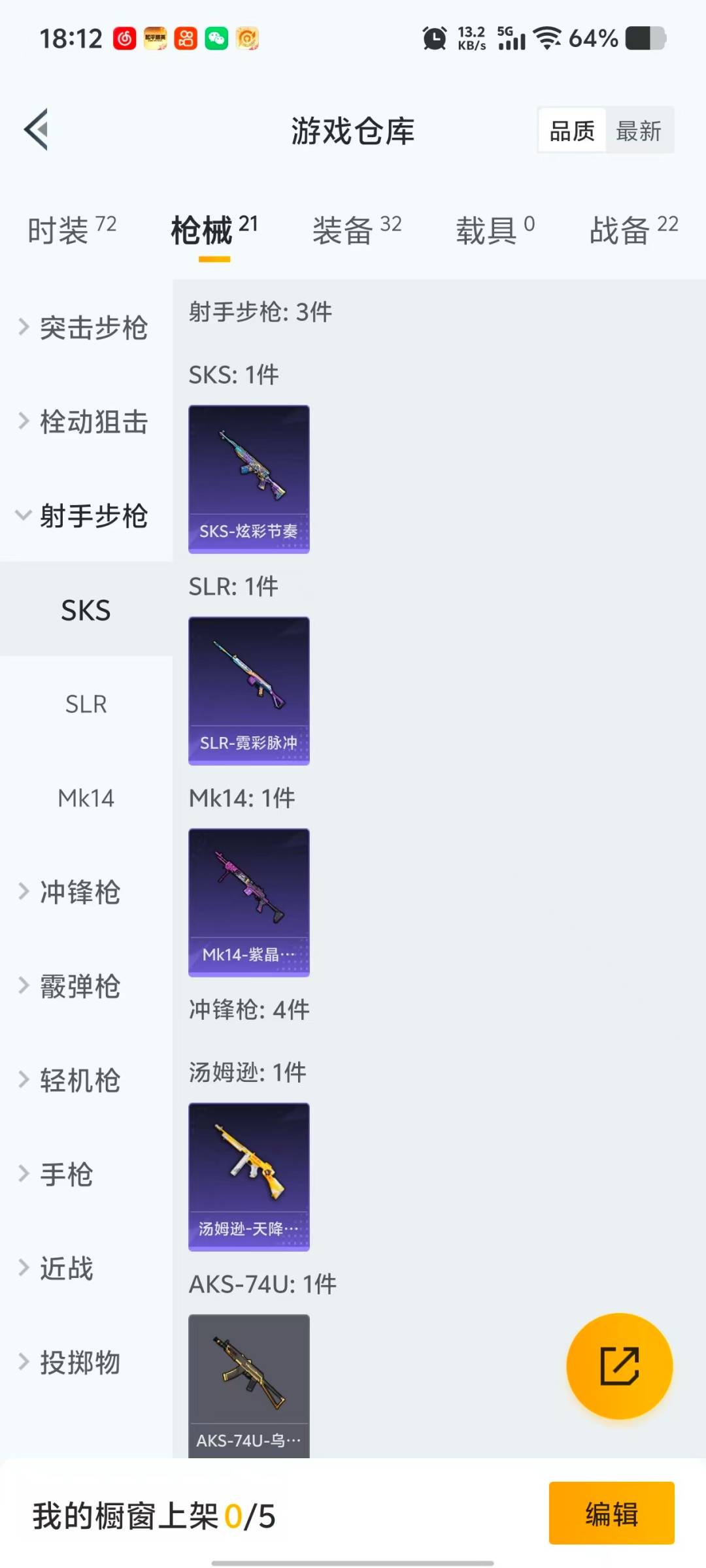
Task: Switch sorting to 最新
Action: (640, 131)
